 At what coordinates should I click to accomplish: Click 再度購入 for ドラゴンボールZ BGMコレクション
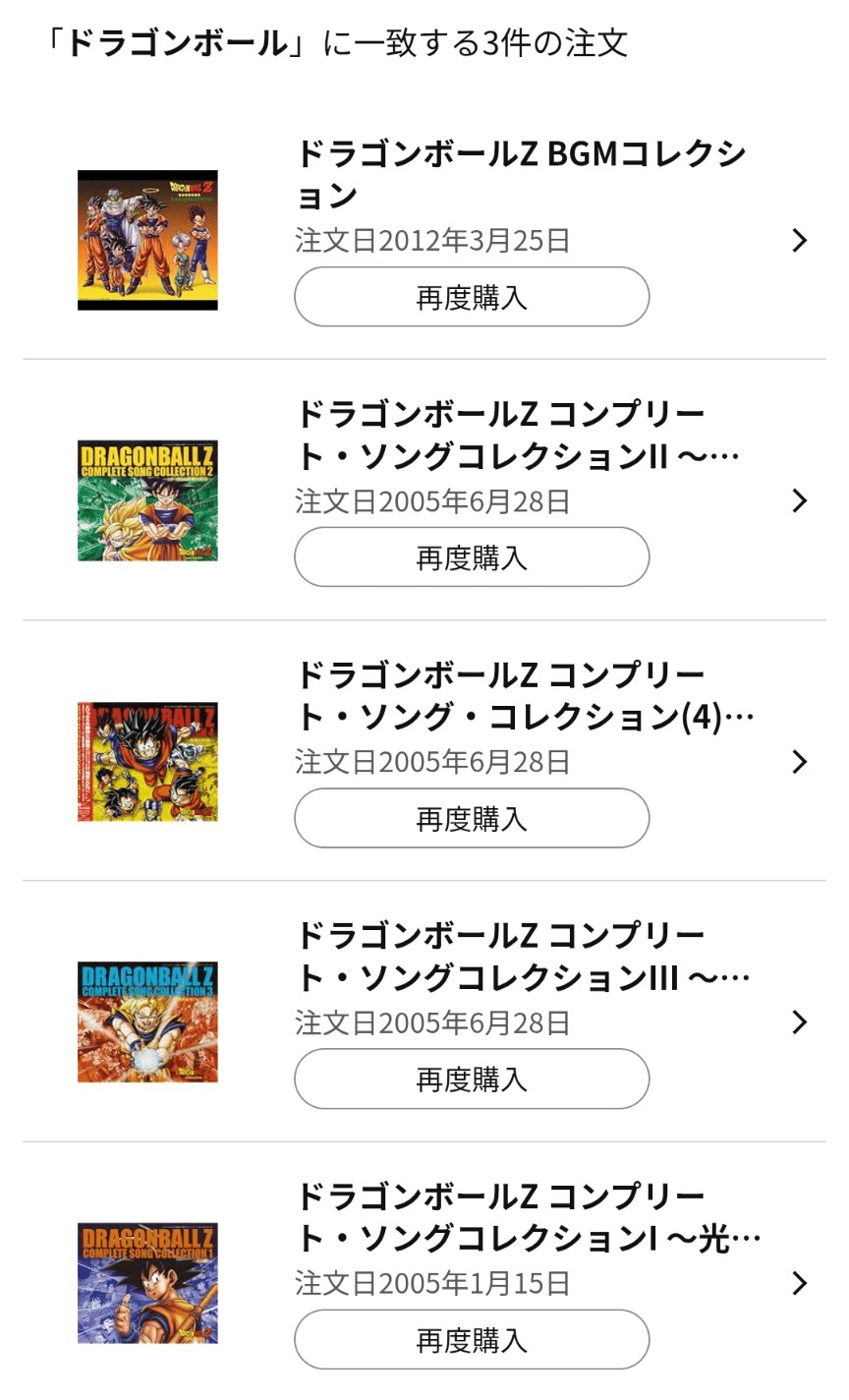[x=471, y=296]
